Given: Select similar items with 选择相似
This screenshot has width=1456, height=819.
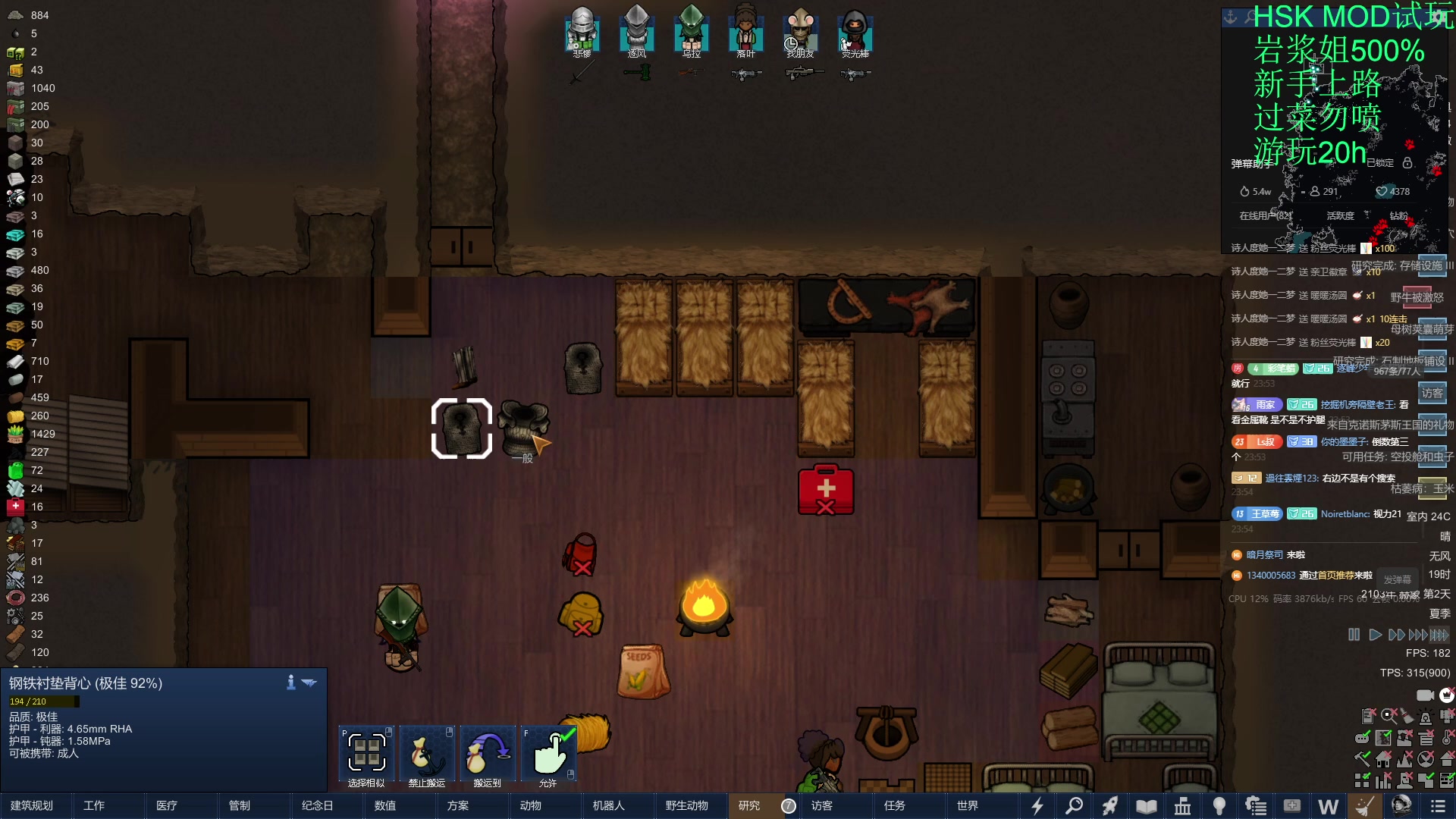Looking at the screenshot, I should [x=366, y=755].
